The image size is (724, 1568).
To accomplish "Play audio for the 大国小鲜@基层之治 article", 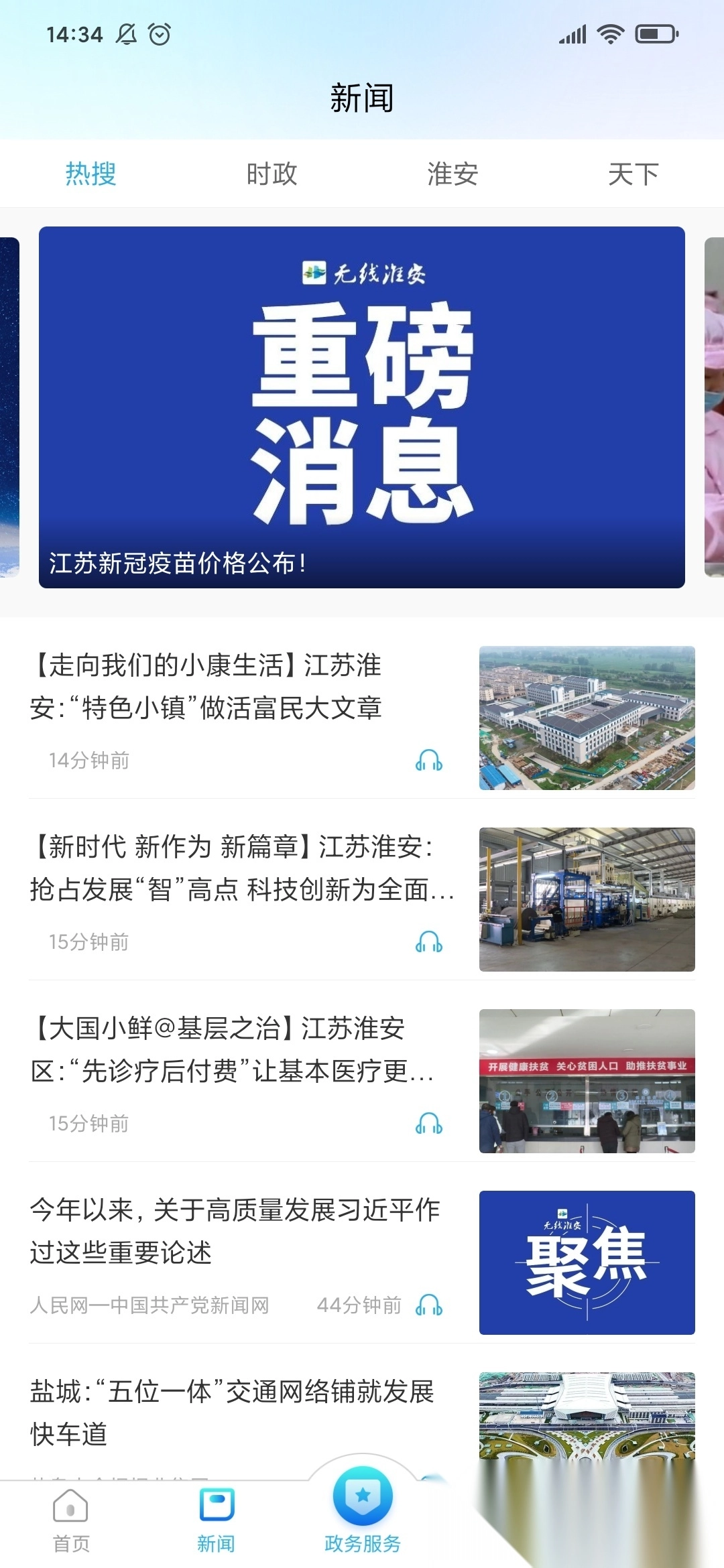I will 429,1124.
